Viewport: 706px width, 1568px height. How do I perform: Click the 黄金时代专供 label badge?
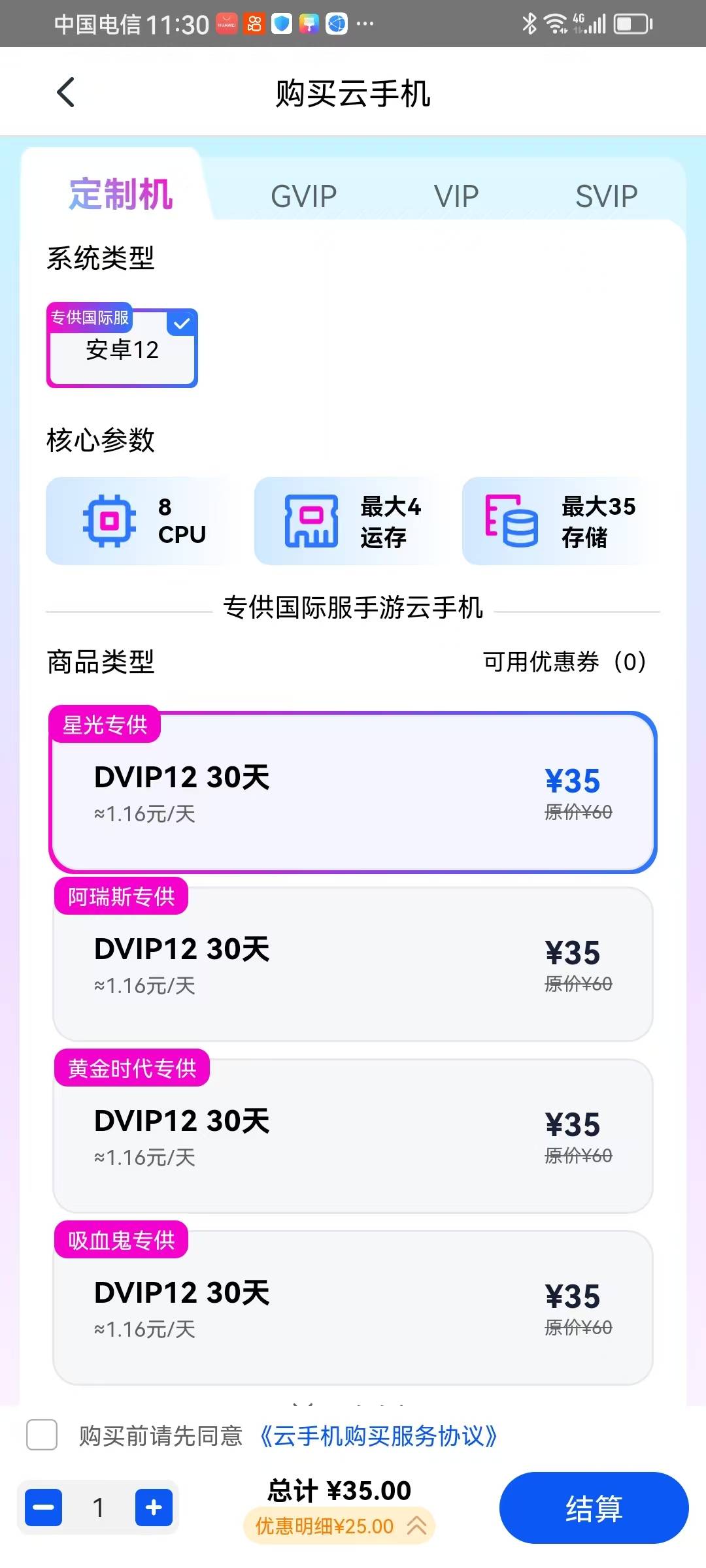click(131, 1068)
